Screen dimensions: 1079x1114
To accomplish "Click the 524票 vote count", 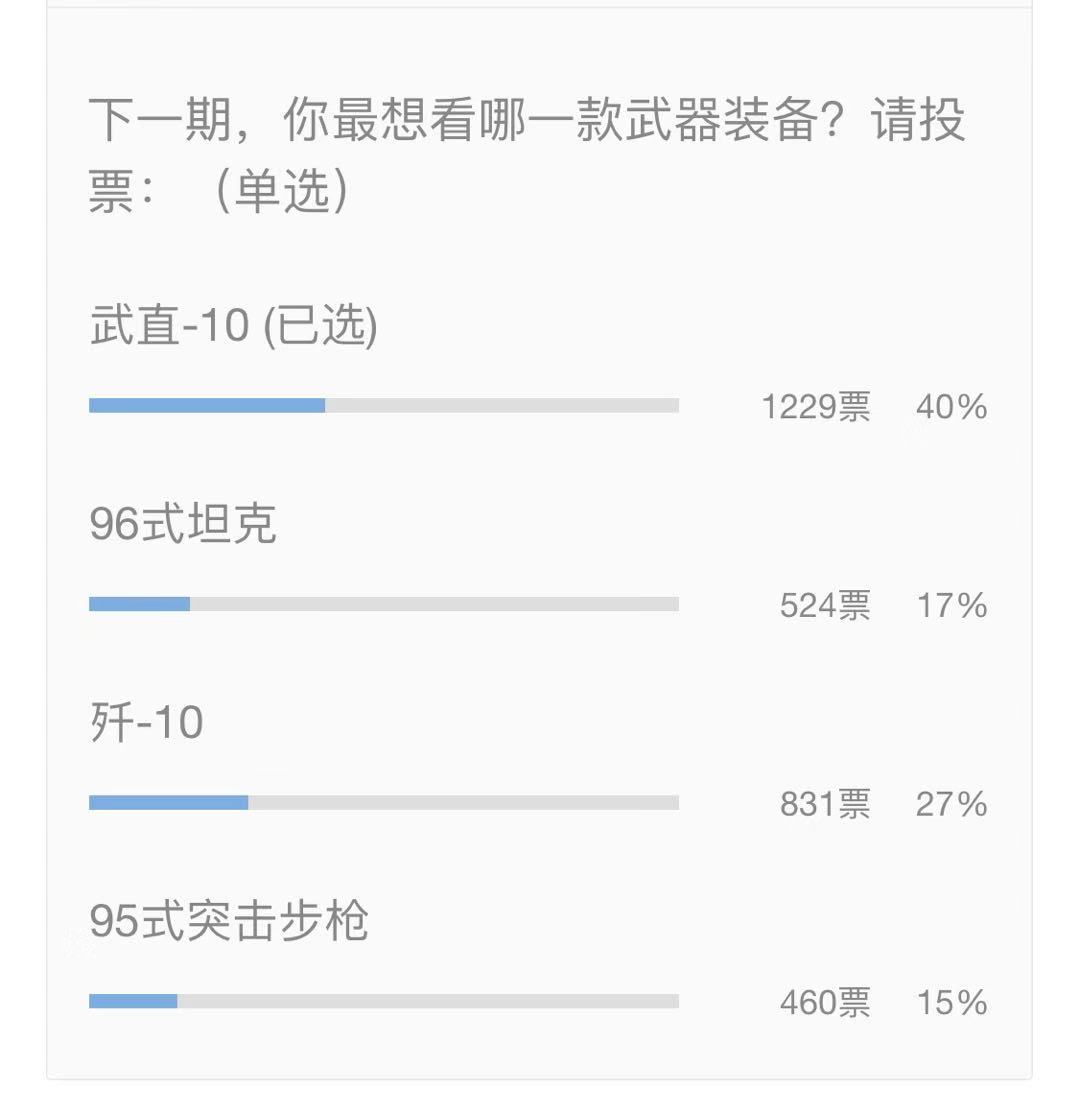I will pos(825,606).
